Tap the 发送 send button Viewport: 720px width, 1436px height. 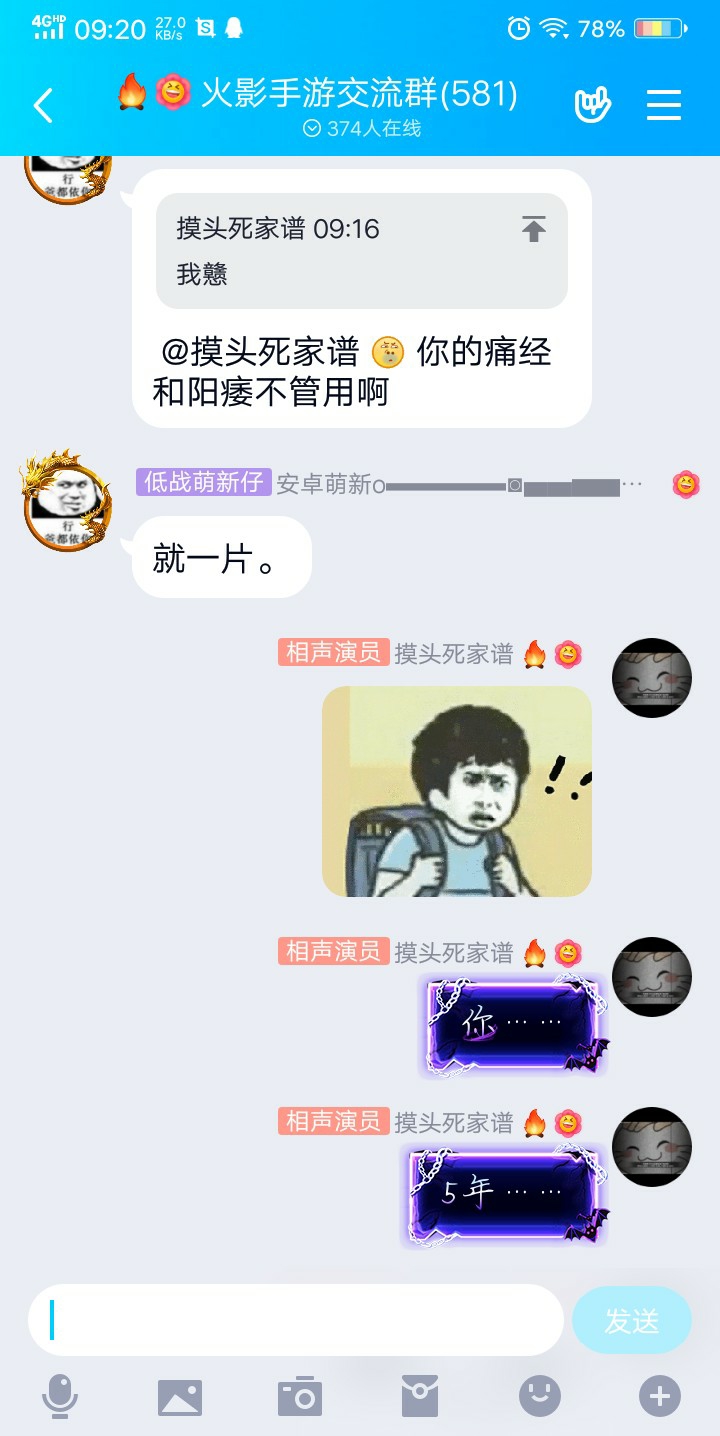coord(632,1320)
